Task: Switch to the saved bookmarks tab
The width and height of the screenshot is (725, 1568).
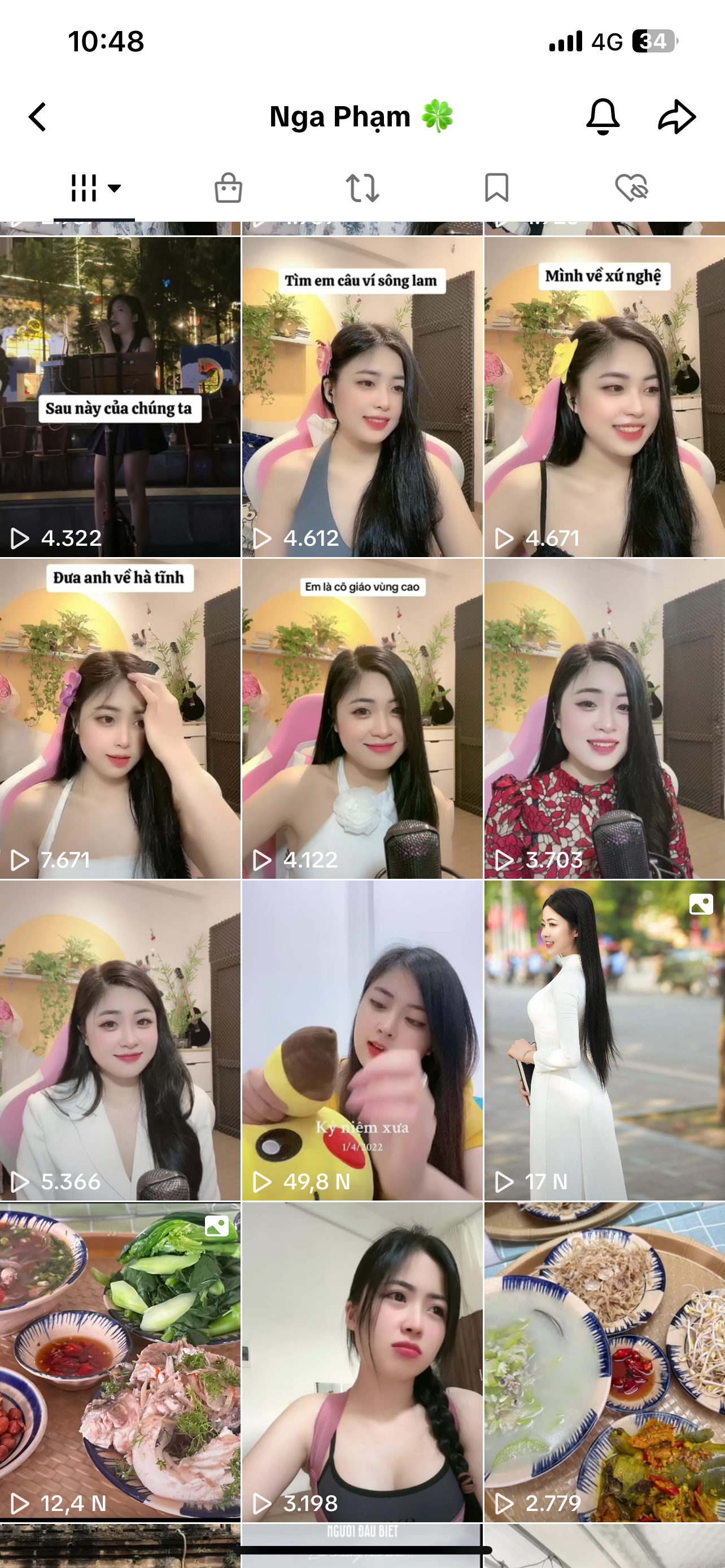Action: tap(496, 188)
